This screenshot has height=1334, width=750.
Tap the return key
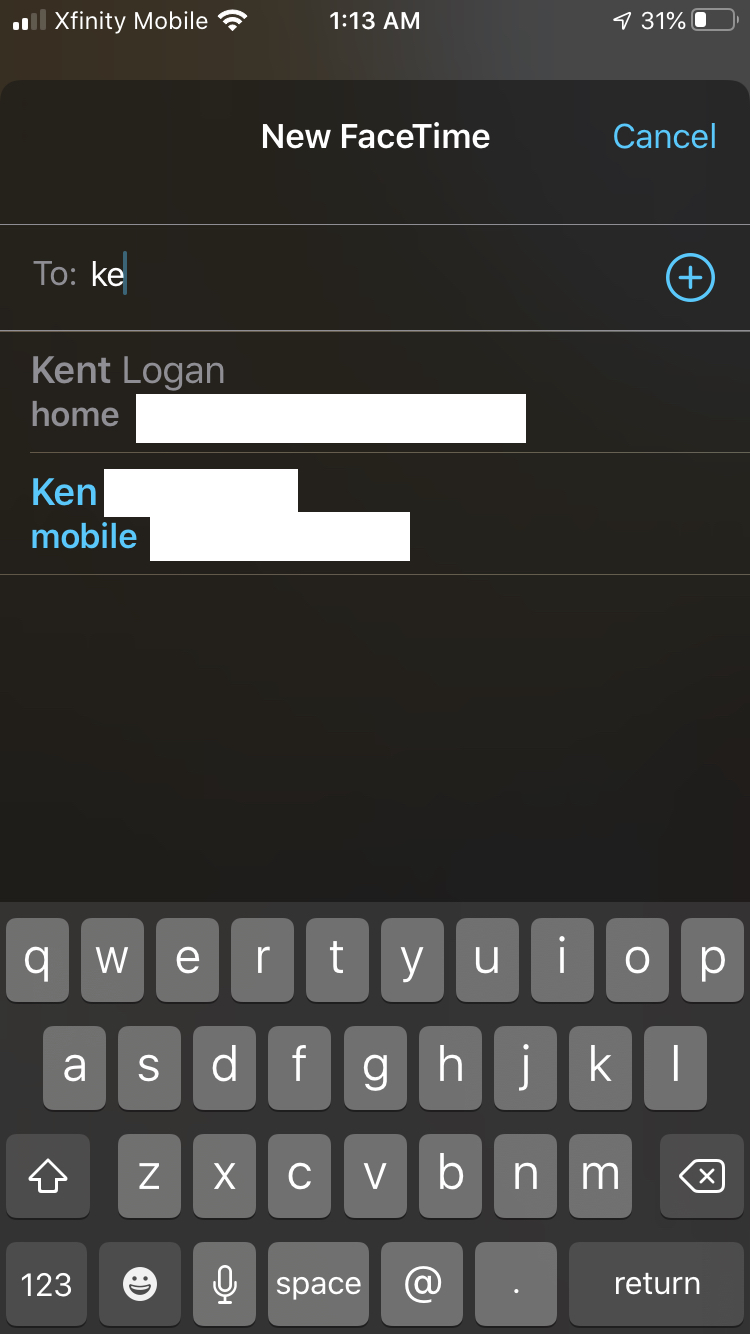[656, 1284]
